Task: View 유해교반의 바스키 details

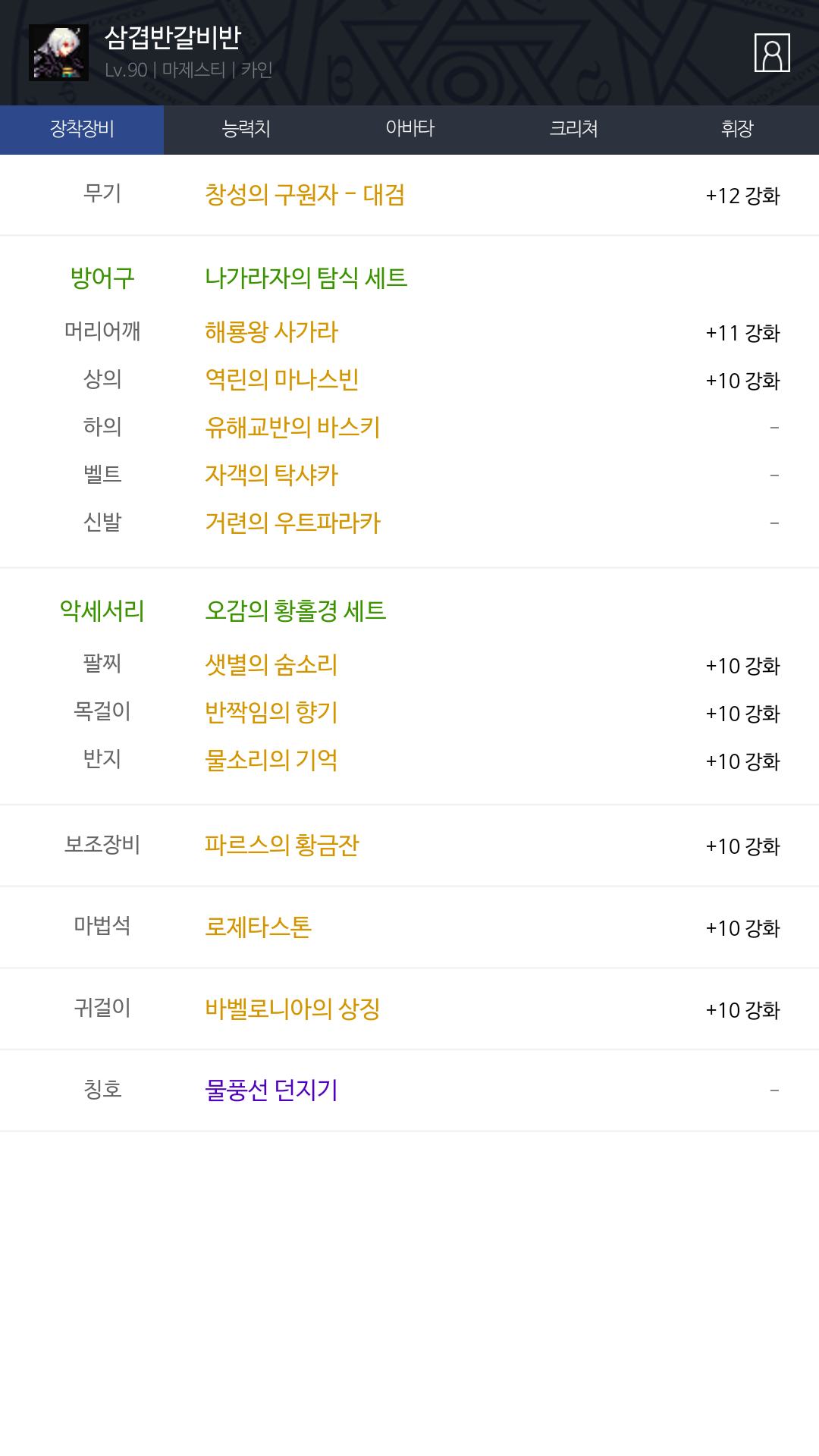Action: pos(293,428)
